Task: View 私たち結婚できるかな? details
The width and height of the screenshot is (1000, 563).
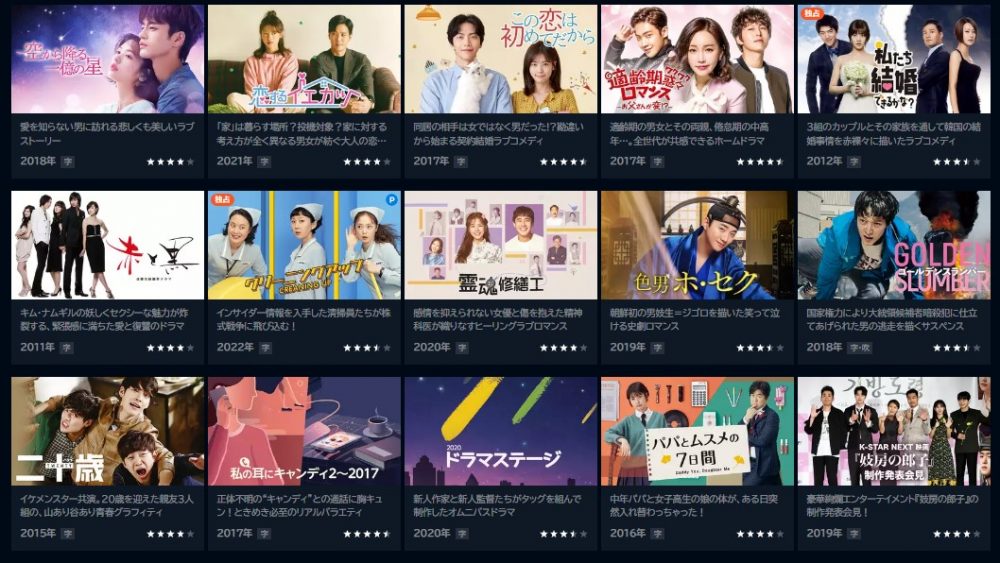Action: pos(893,59)
